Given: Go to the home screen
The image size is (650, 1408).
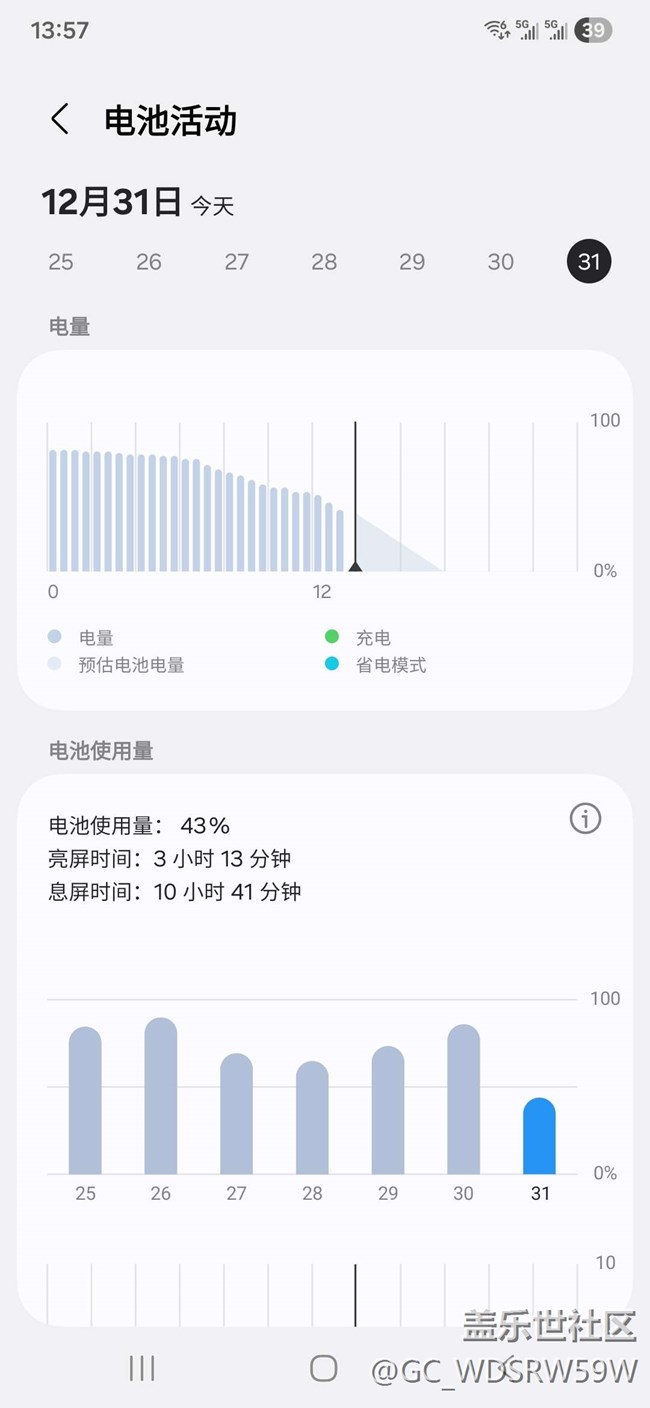Looking at the screenshot, I should pyautogui.click(x=323, y=1368).
